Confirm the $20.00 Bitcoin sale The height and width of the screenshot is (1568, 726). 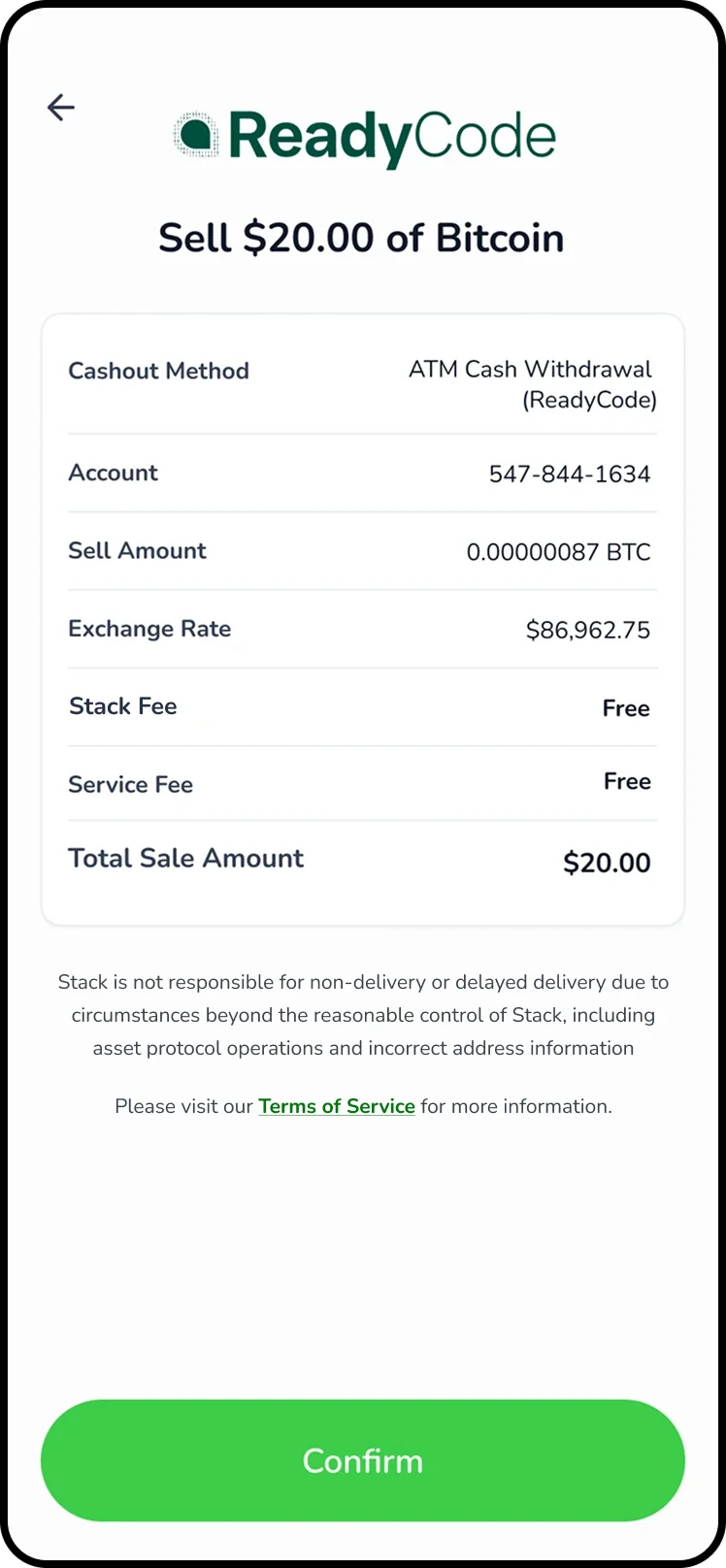362,1459
